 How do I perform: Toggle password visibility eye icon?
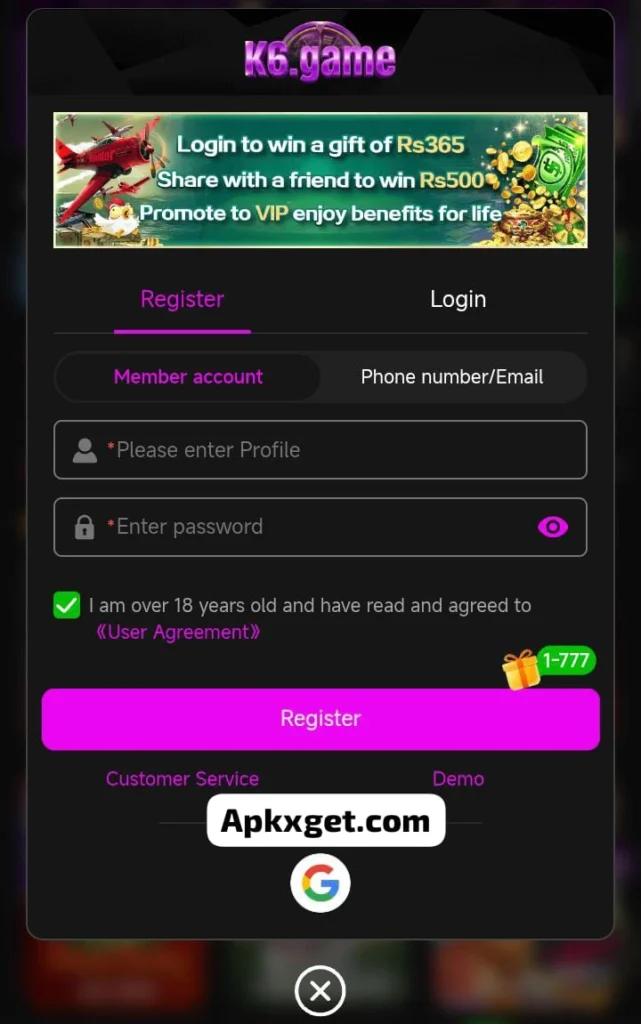(x=552, y=527)
